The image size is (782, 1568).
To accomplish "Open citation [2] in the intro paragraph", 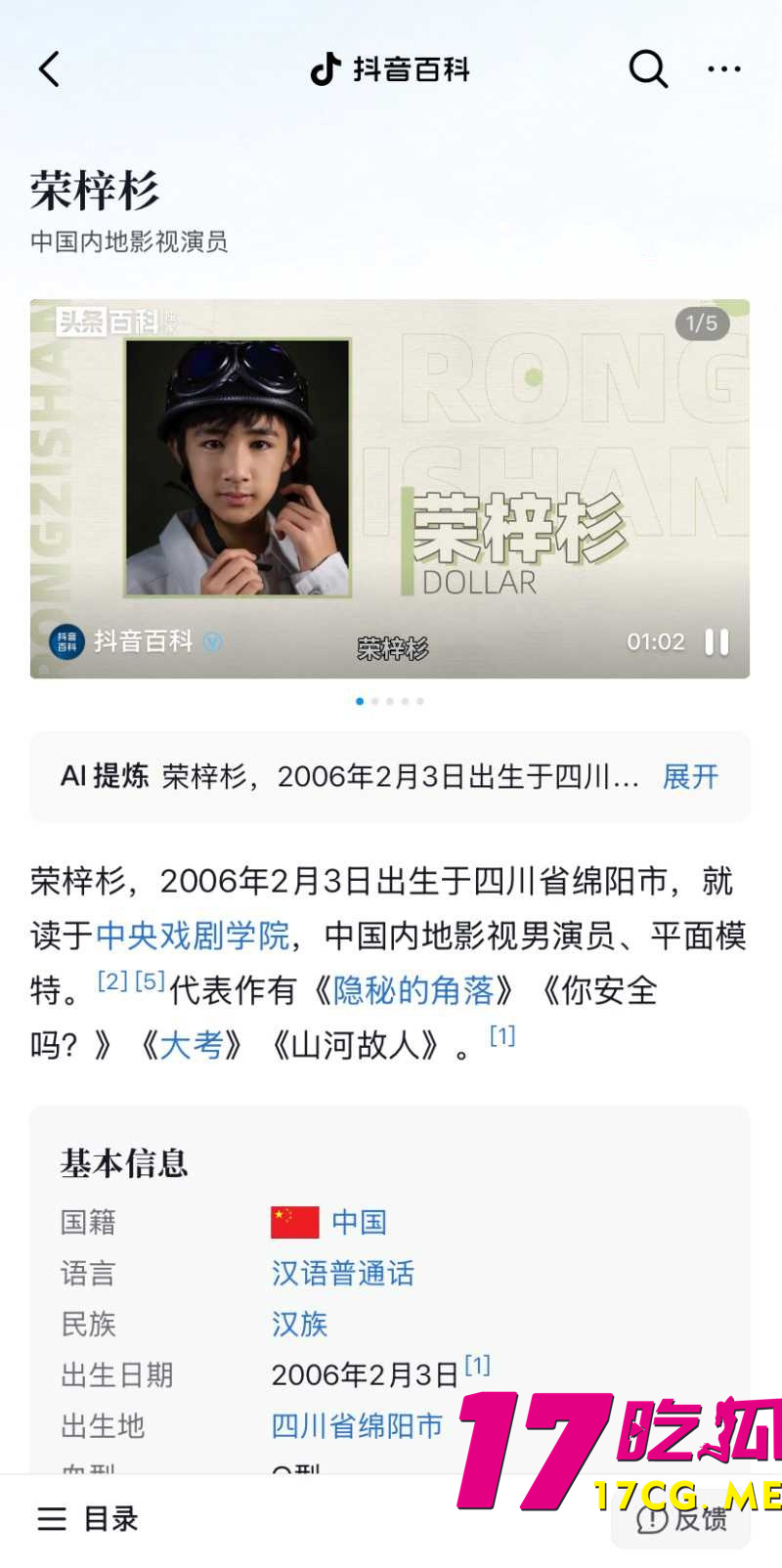I will pos(112,981).
